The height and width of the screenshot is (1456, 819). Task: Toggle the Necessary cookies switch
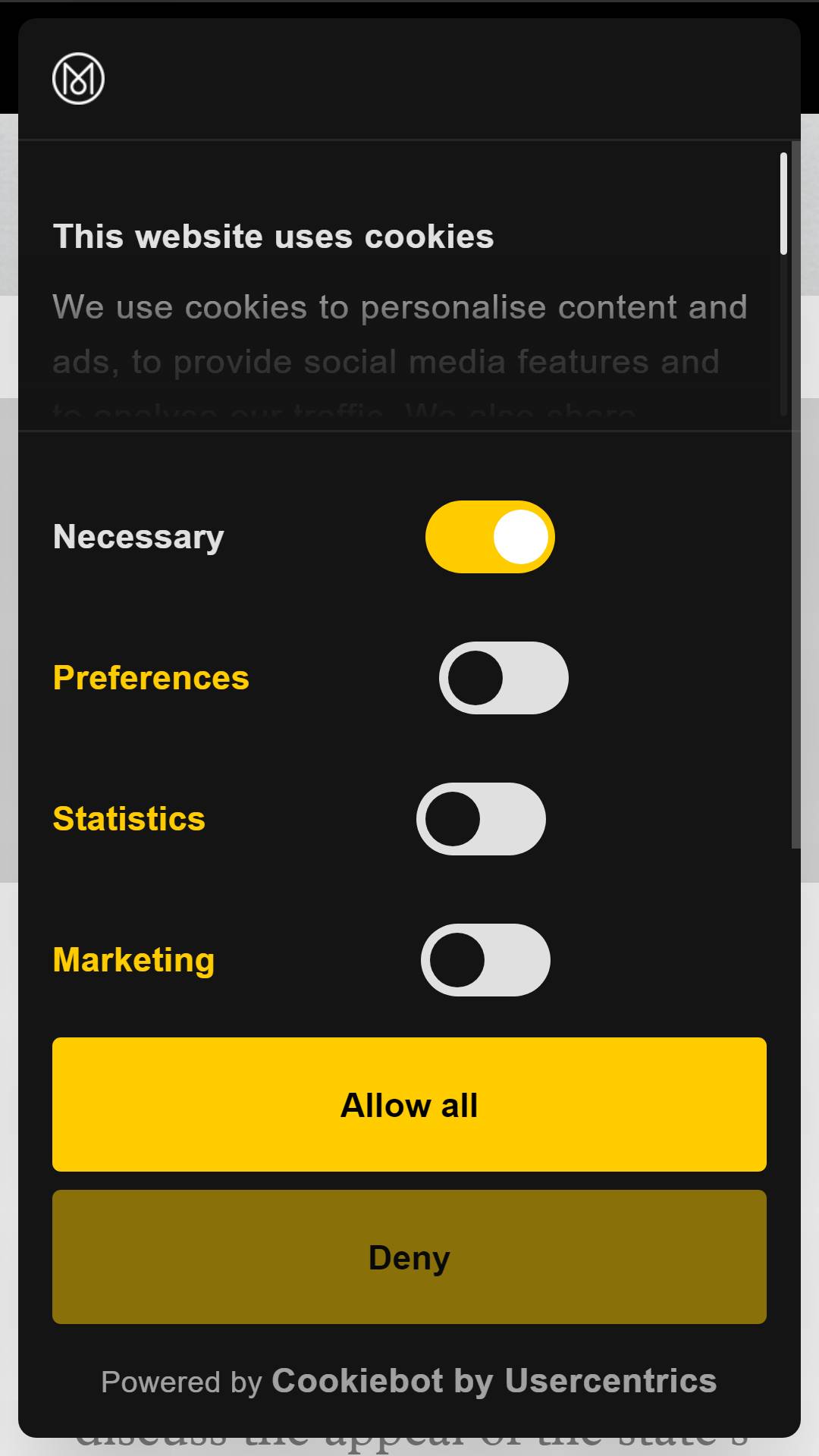tap(490, 537)
